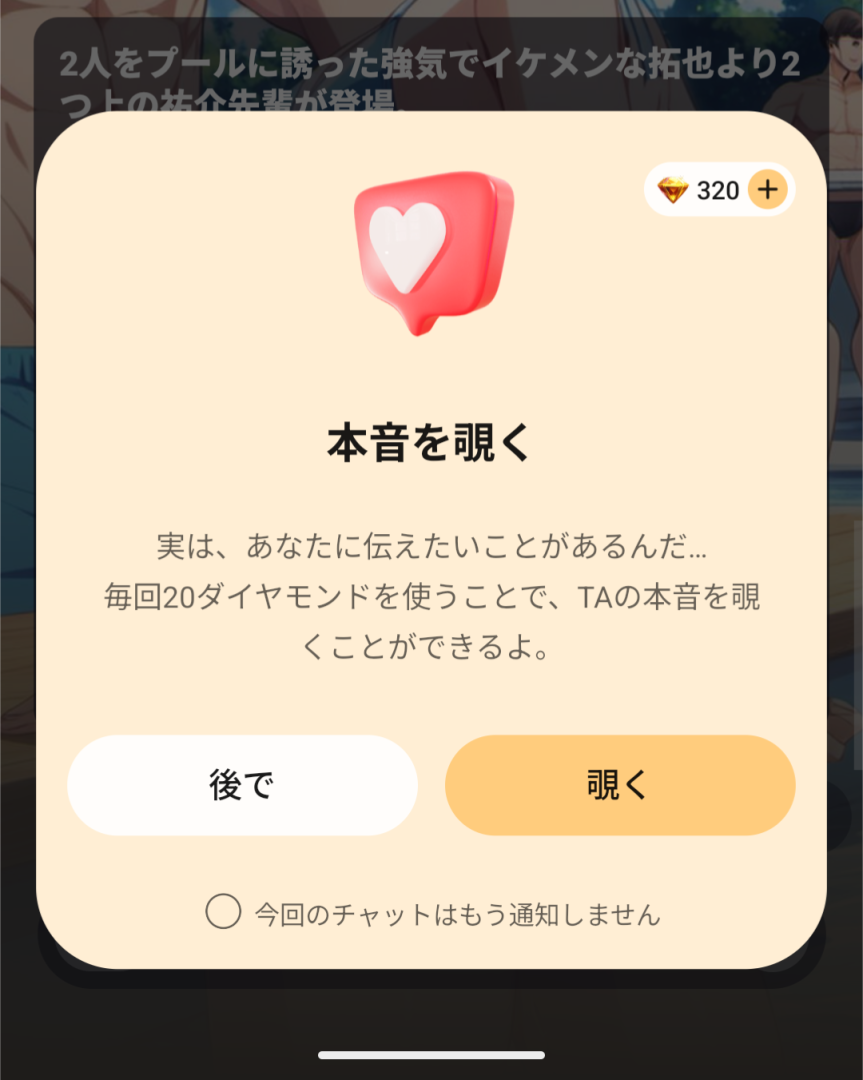Add more diamonds with the plus icon
Image resolution: width=863 pixels, height=1080 pixels.
pos(767,189)
